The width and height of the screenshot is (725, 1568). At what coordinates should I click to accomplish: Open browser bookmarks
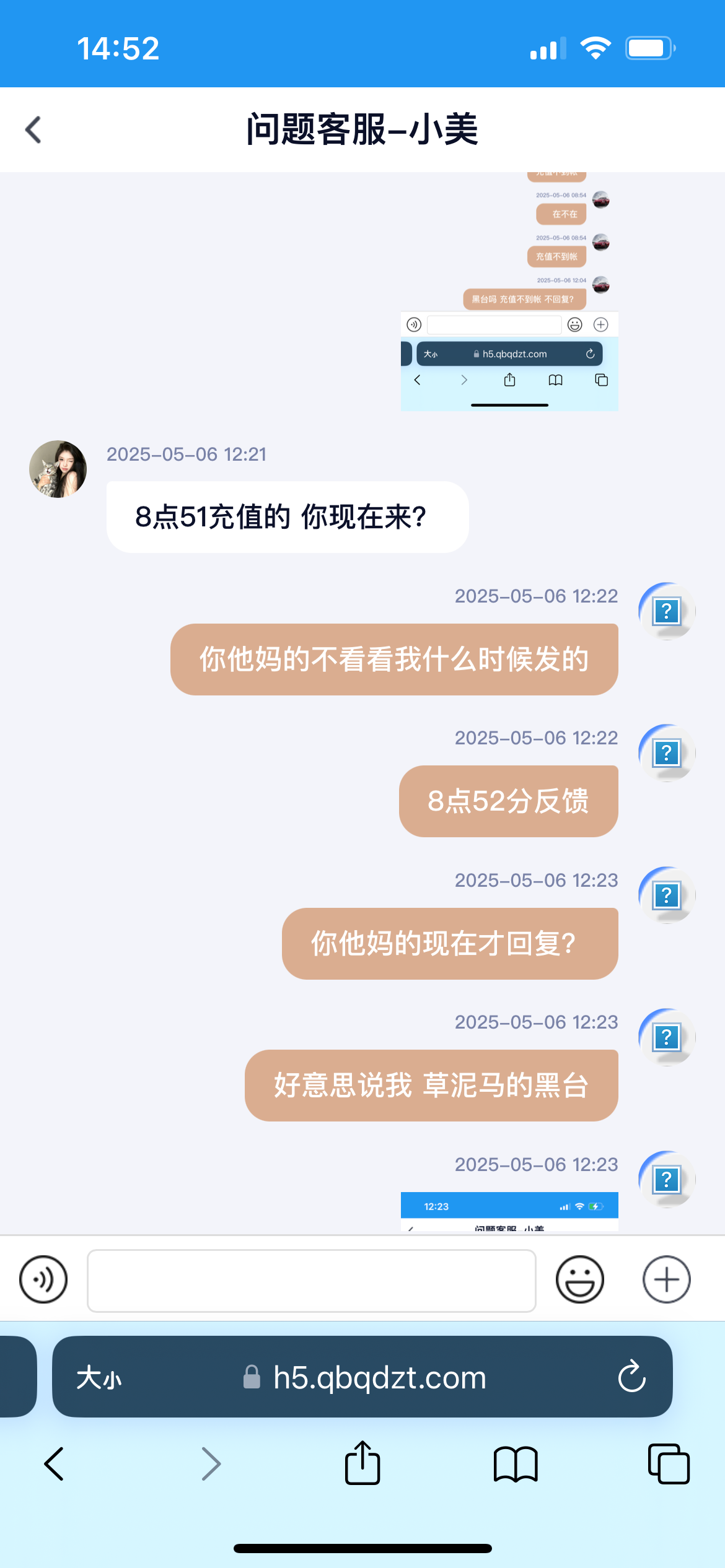[x=516, y=1464]
